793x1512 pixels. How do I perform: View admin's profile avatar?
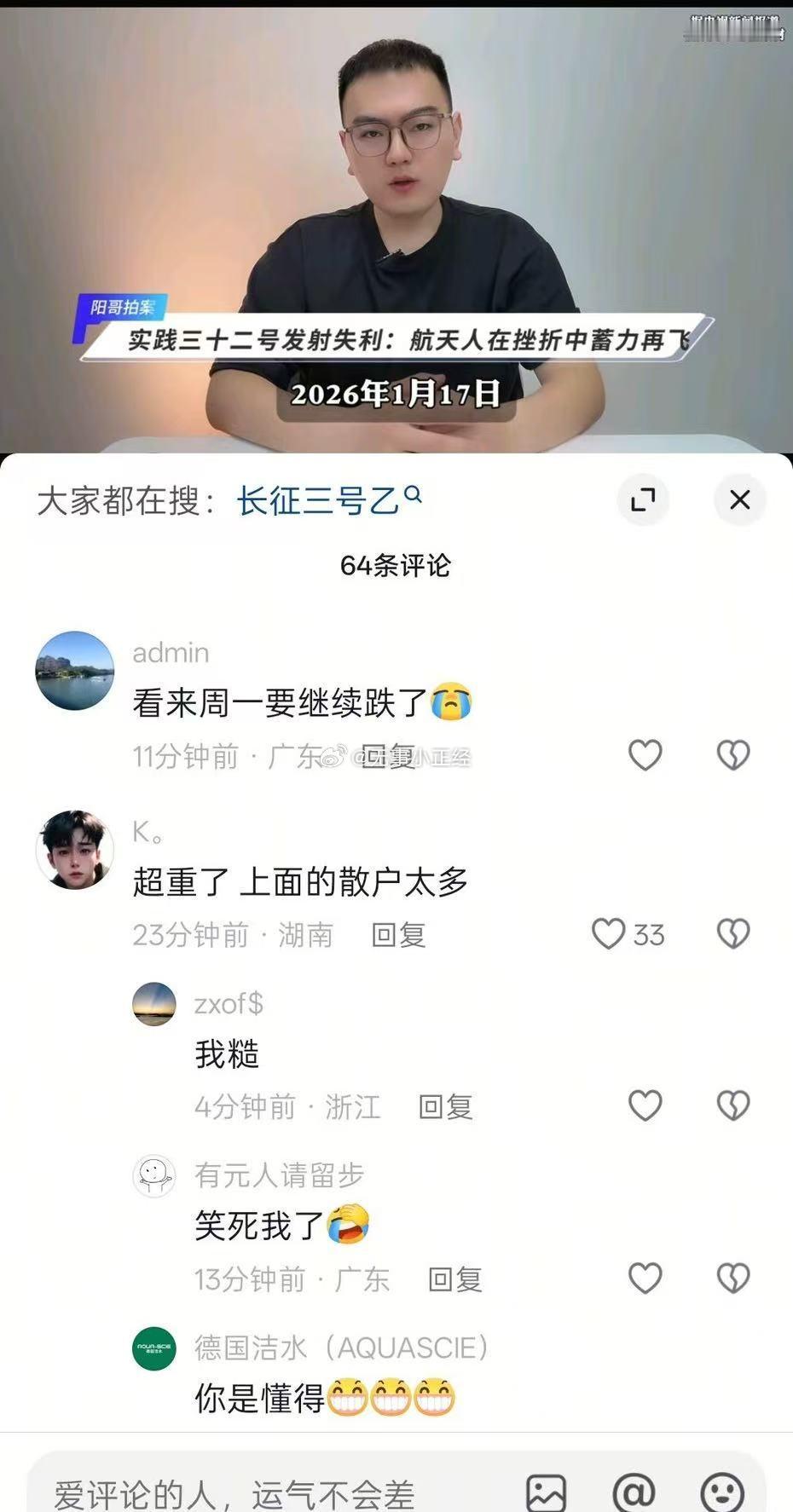(x=74, y=671)
